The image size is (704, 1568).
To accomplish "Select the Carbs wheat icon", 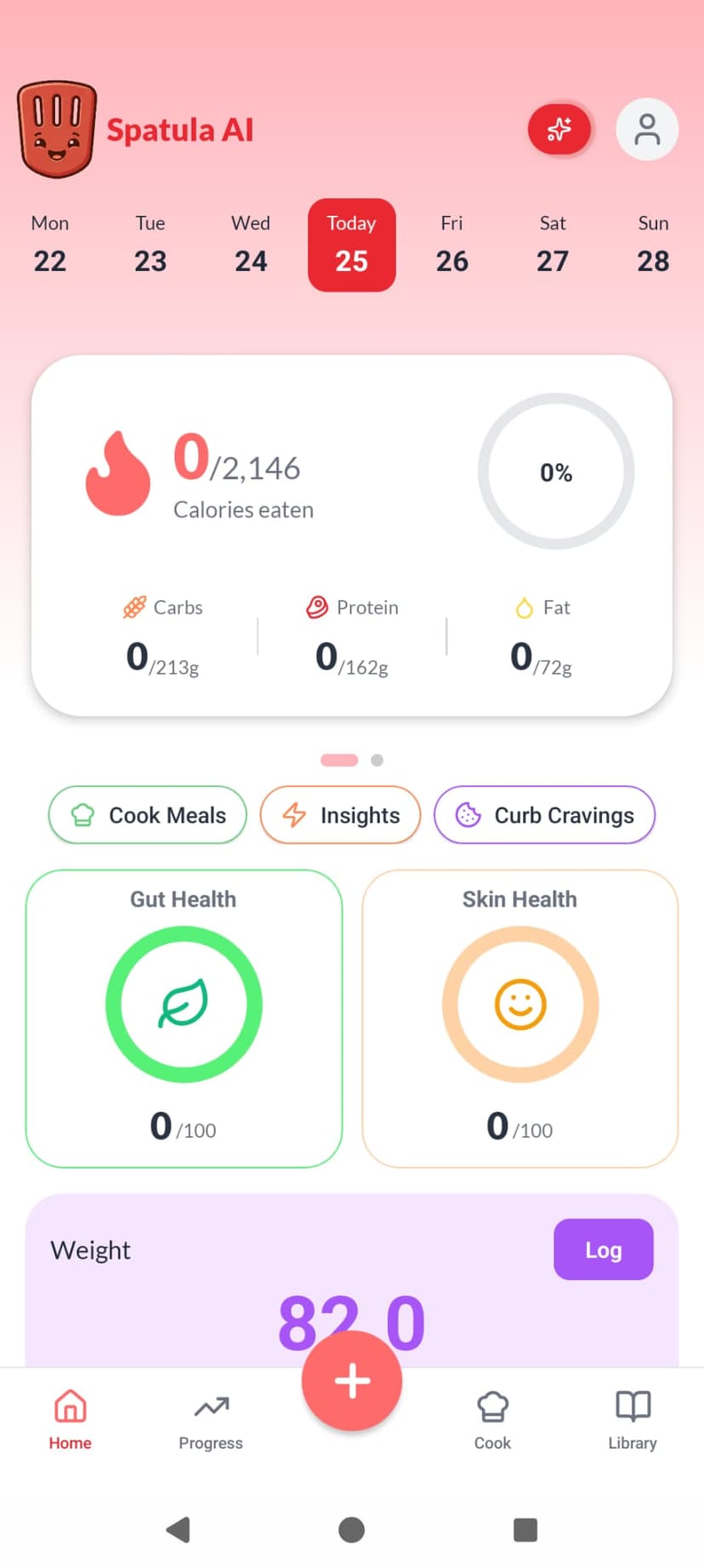I will (x=133, y=607).
